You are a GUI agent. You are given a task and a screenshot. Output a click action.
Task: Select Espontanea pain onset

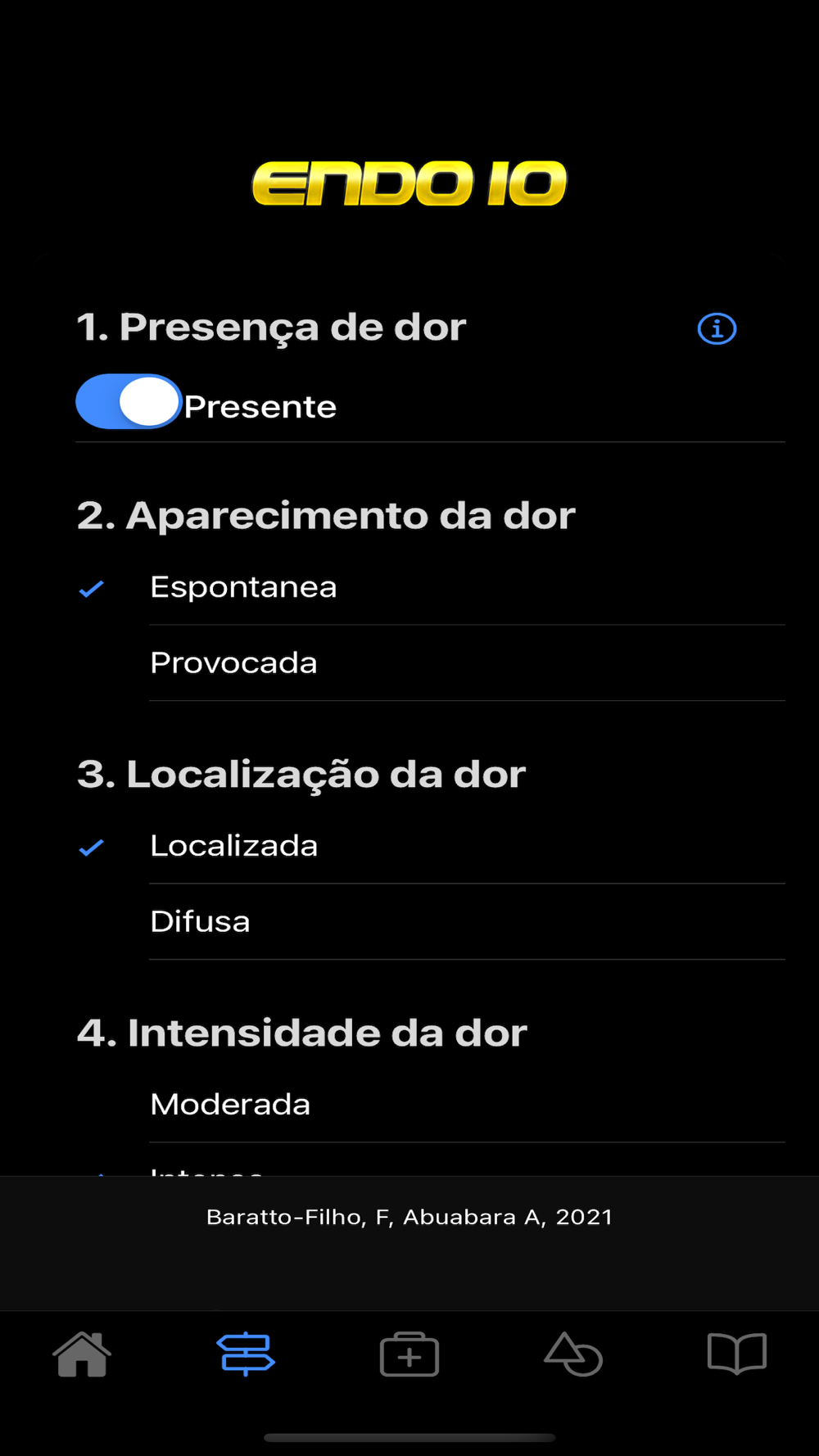pyautogui.click(x=431, y=587)
